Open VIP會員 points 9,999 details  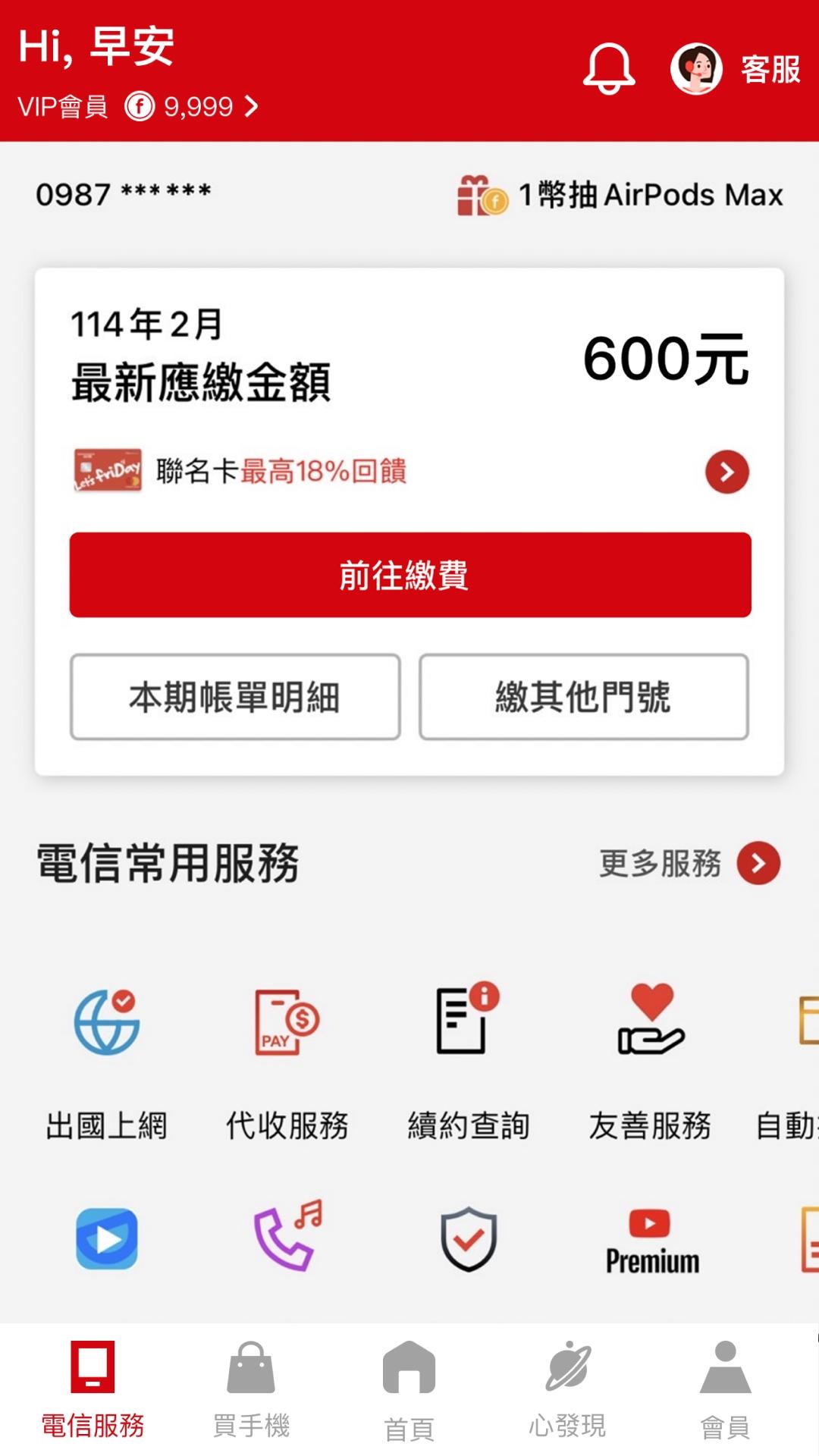[x=138, y=107]
